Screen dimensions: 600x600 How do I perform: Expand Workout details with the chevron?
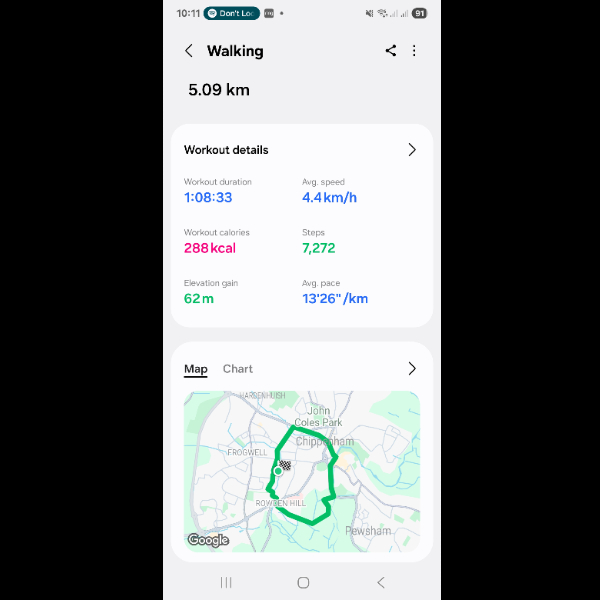[411, 150]
